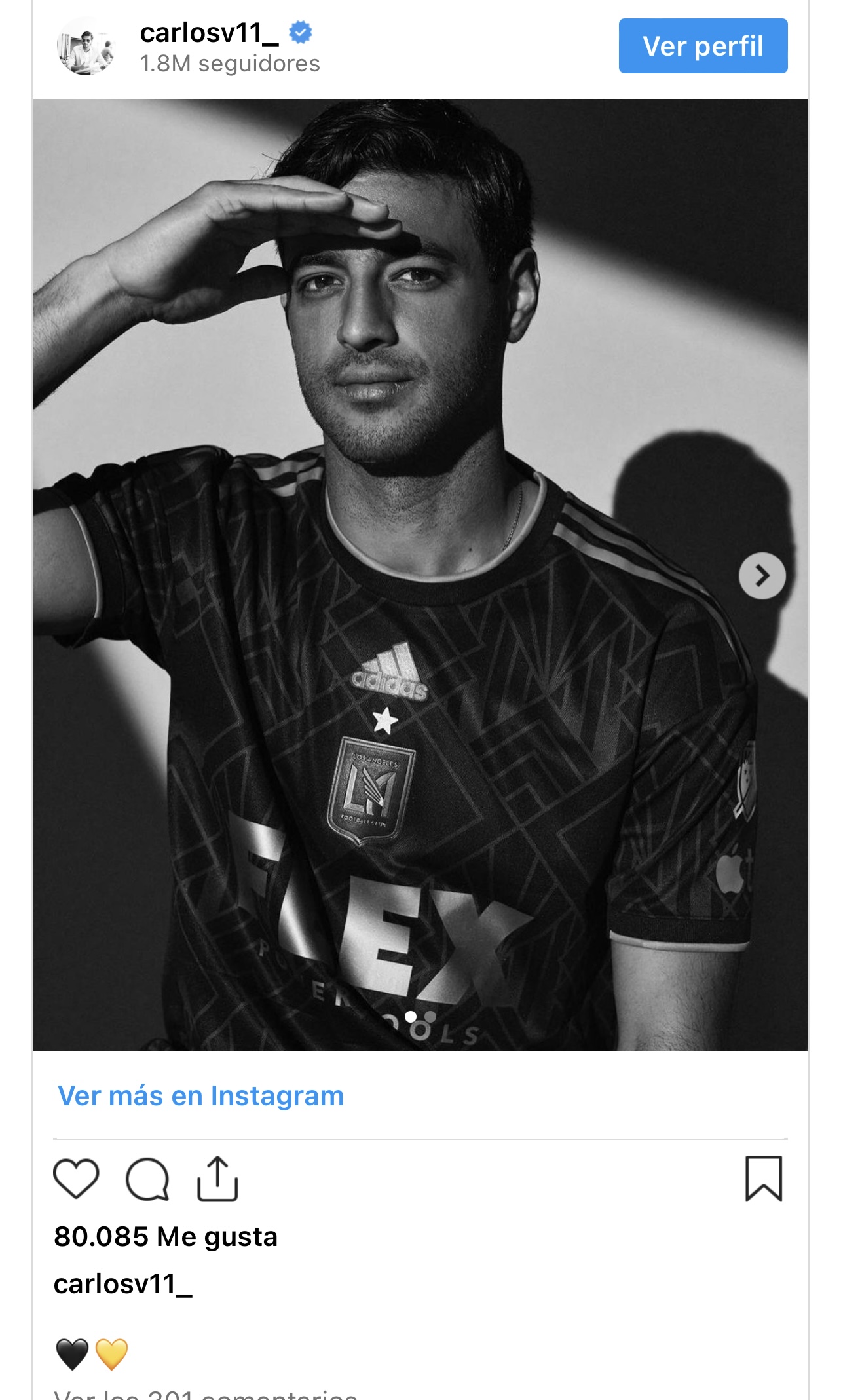Tap carlosv11_ username in caption

(x=122, y=1284)
